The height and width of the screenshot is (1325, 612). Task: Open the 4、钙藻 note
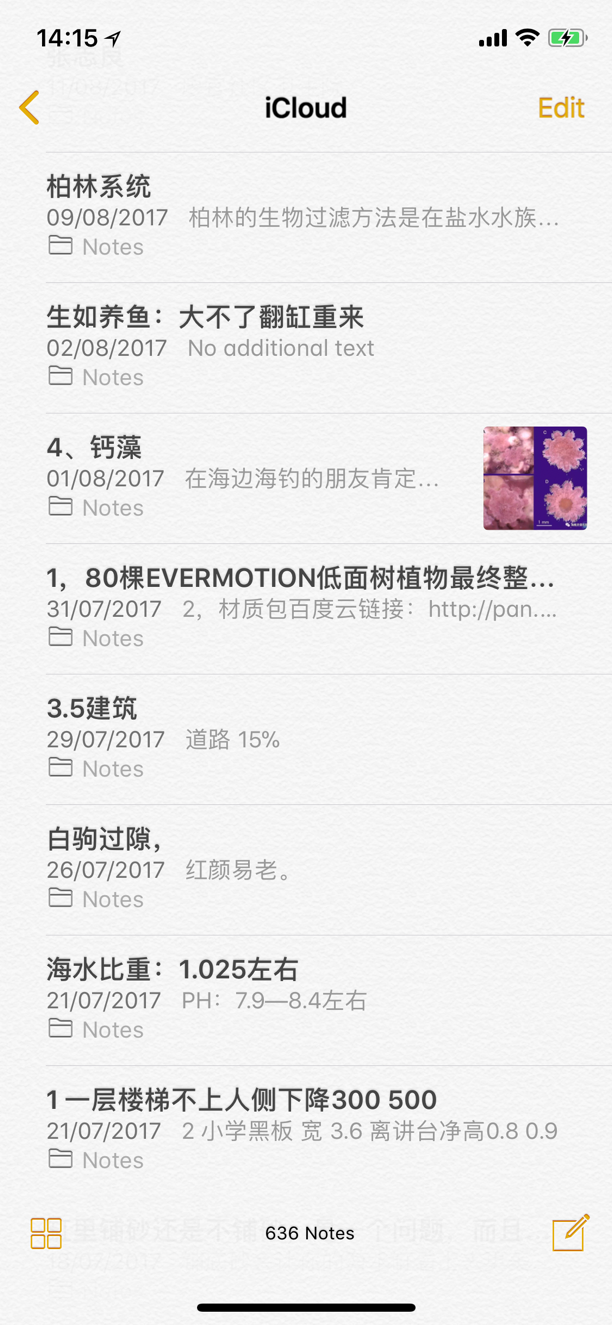[x=260, y=477]
